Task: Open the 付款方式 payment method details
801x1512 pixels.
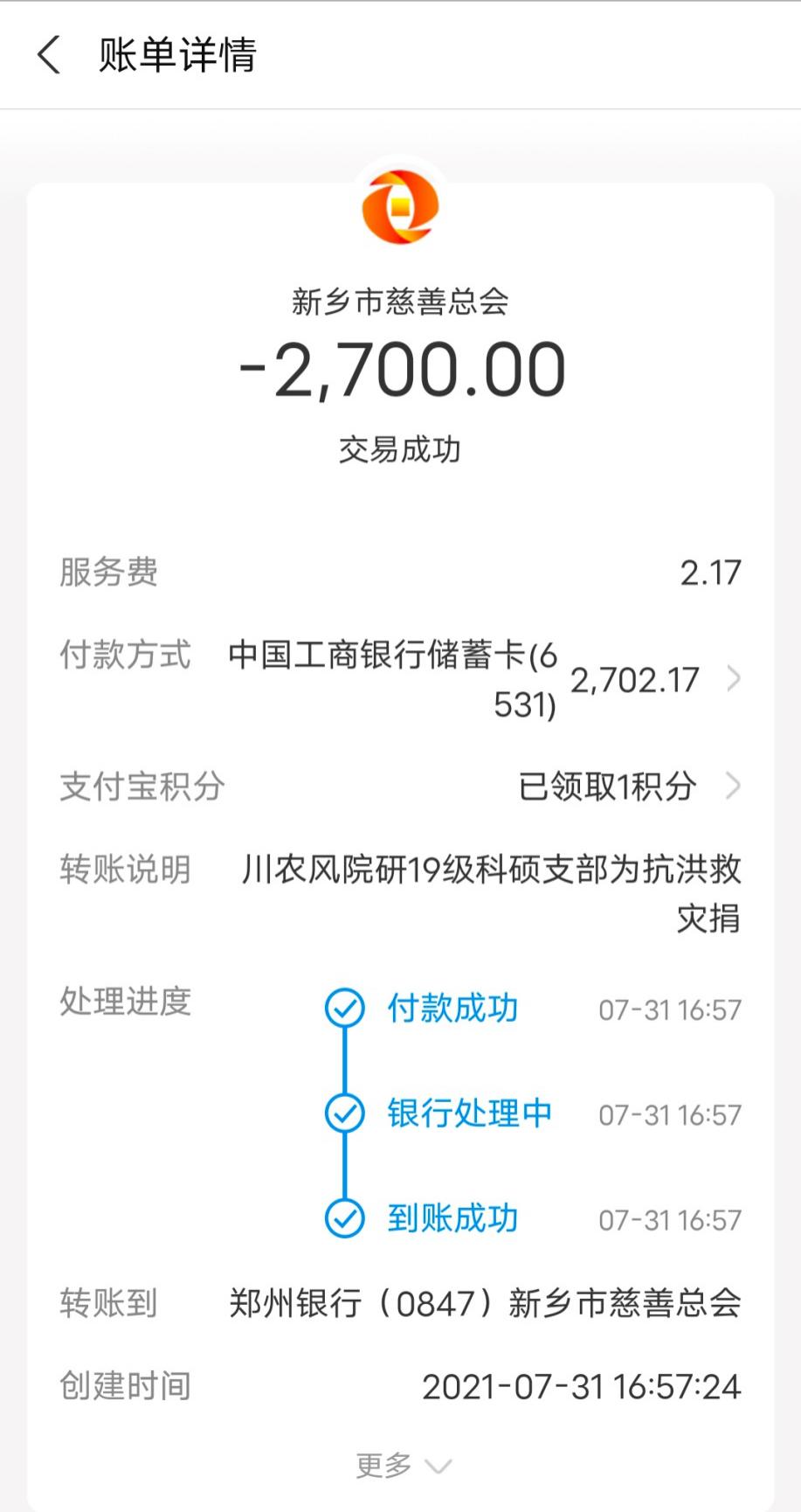Action: pos(732,679)
